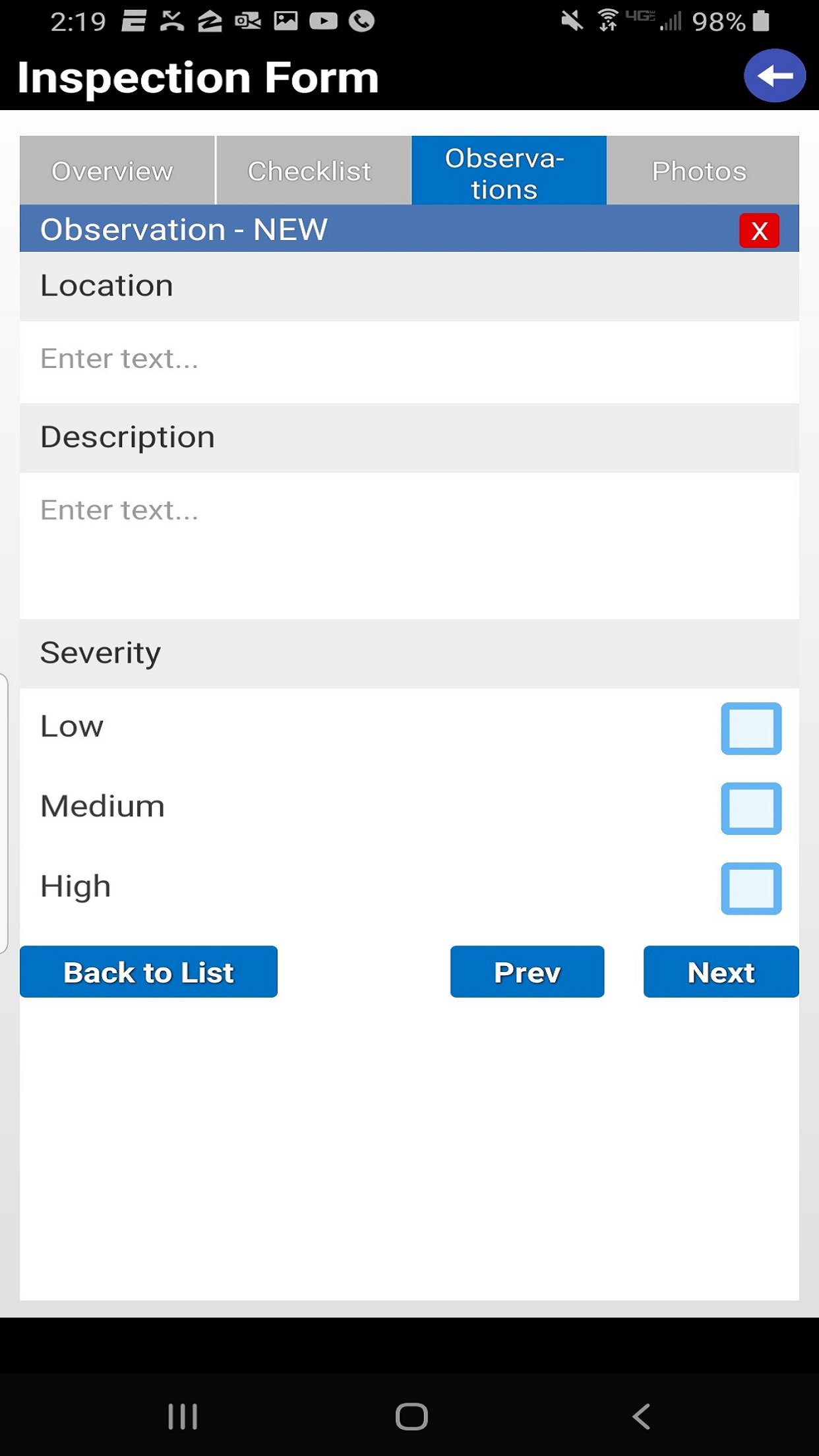This screenshot has width=819, height=1456.
Task: Switch to the Overview tab
Action: point(116,171)
